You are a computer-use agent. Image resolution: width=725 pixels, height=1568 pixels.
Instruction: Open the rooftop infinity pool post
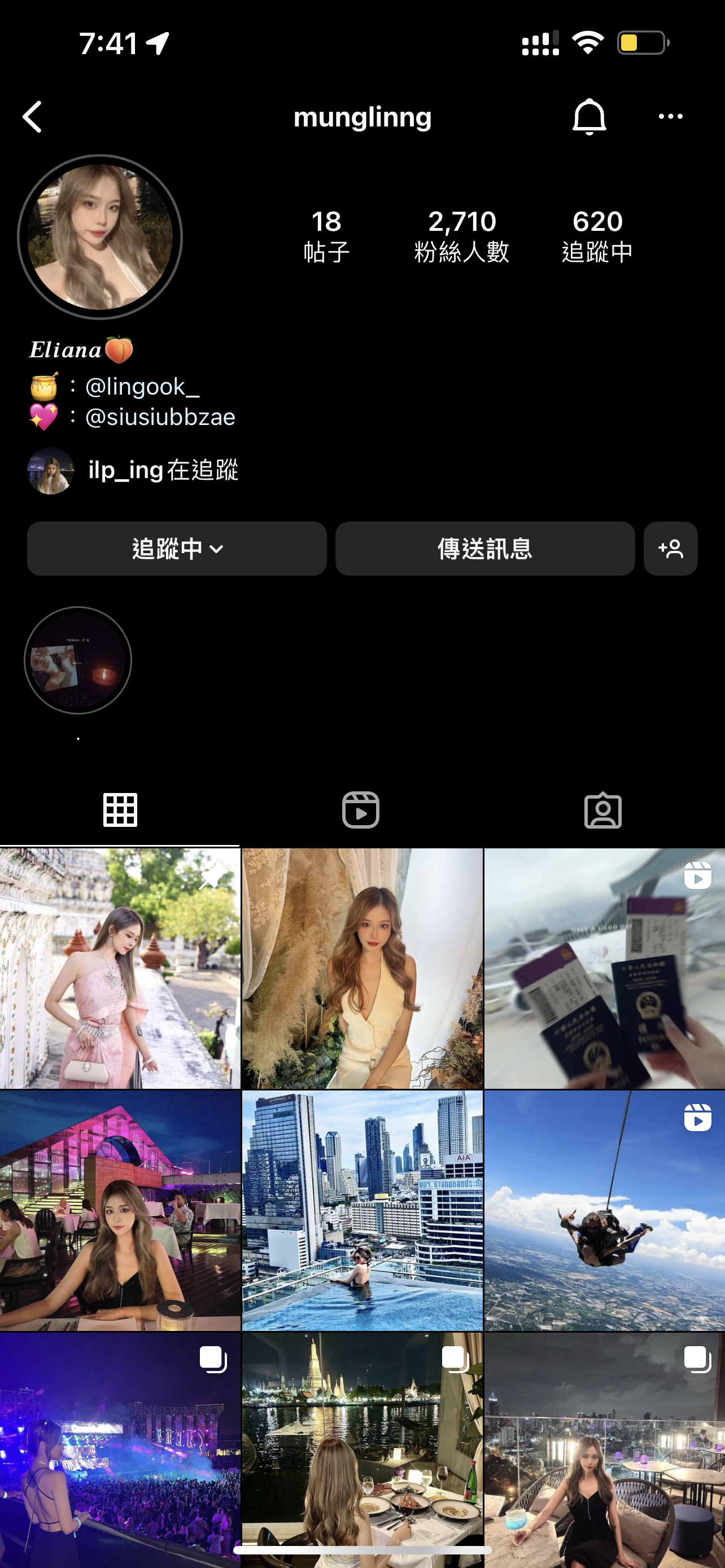362,1210
